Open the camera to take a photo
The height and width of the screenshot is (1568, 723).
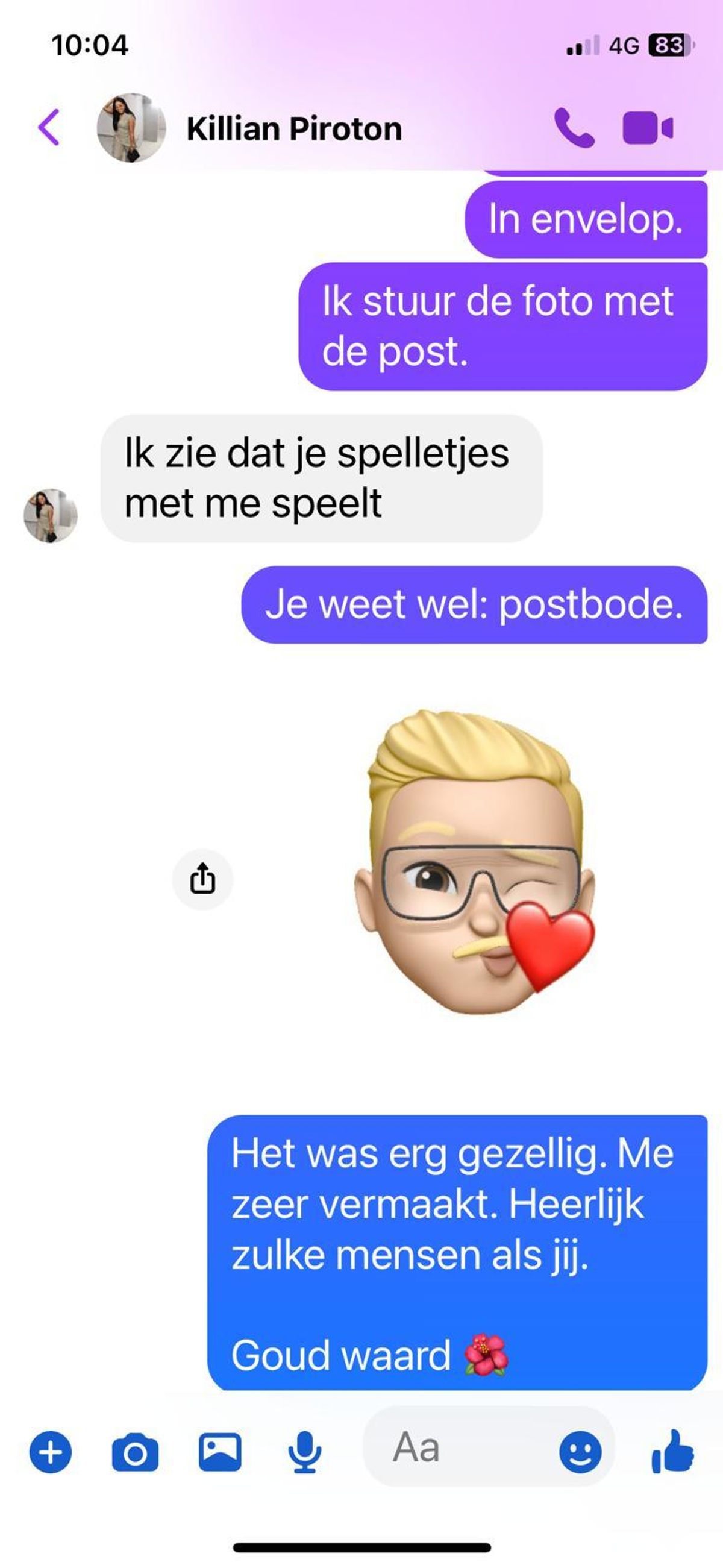[135, 1452]
